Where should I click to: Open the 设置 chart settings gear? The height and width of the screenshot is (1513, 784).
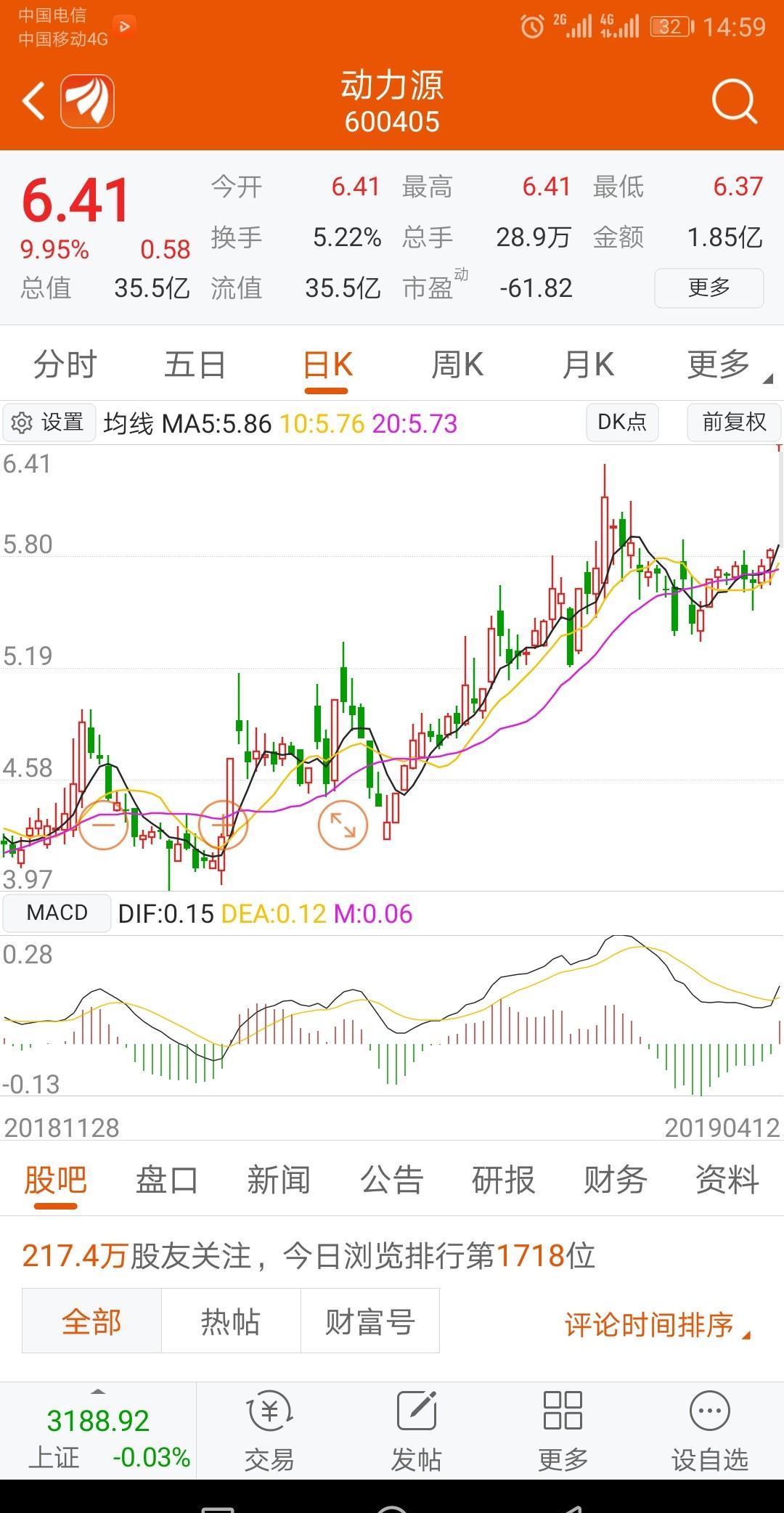49,421
